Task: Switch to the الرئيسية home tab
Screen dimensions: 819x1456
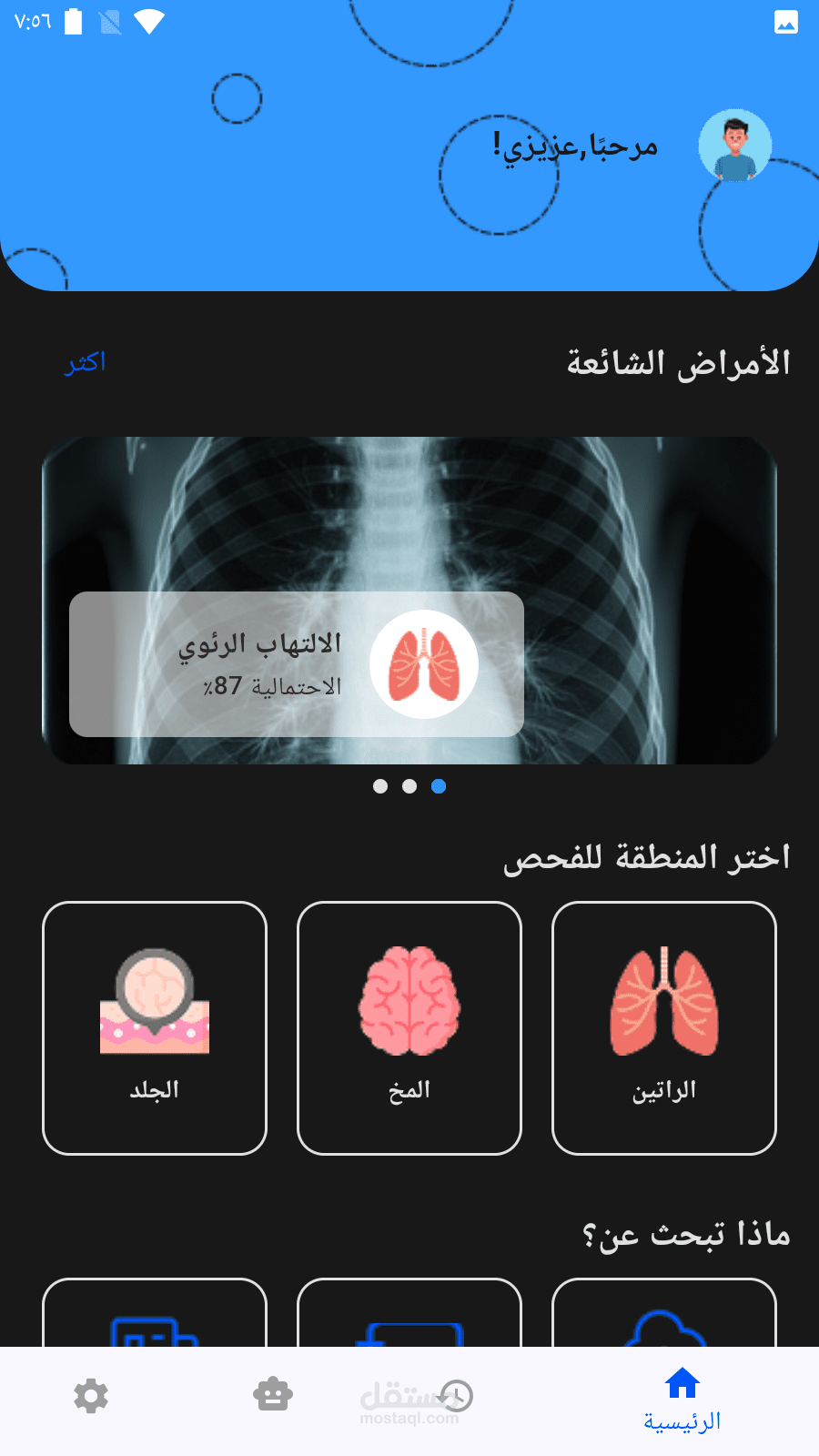Action: click(x=682, y=1400)
